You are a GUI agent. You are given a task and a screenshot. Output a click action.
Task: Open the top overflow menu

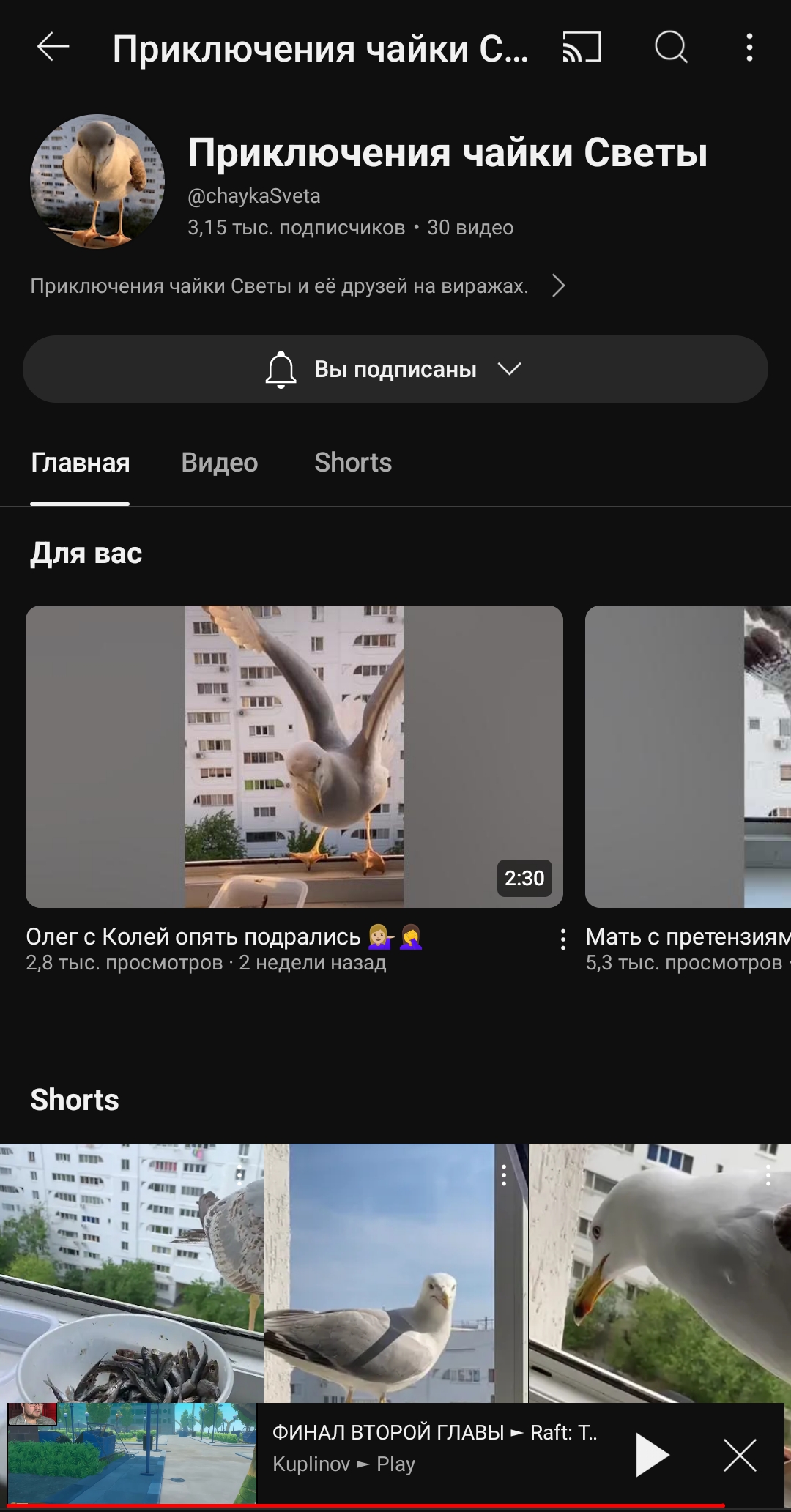pos(749,48)
